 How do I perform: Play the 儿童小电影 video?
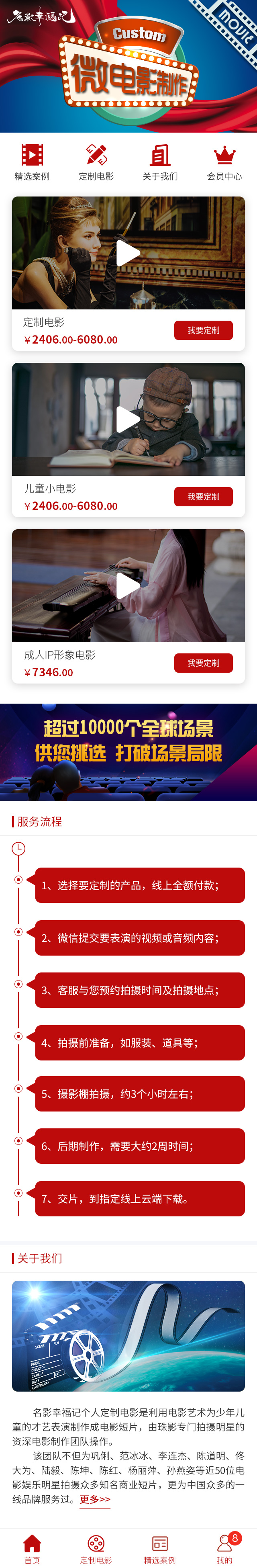click(x=128, y=420)
